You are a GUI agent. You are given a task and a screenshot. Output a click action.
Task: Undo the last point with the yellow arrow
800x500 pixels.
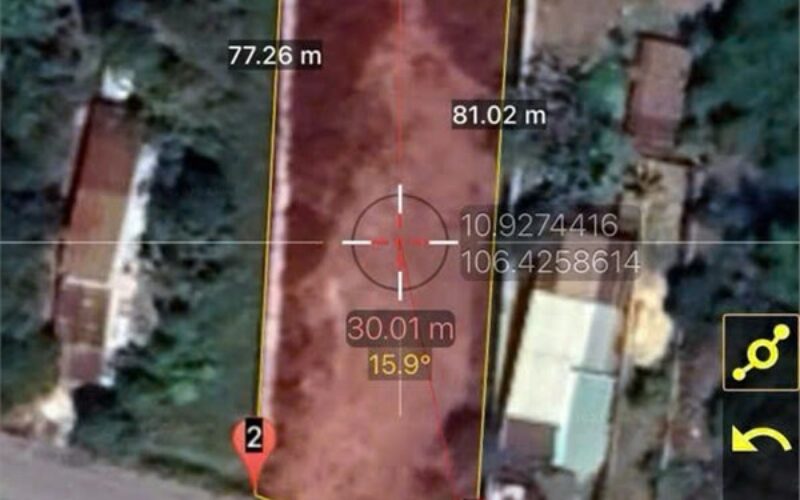[762, 441]
